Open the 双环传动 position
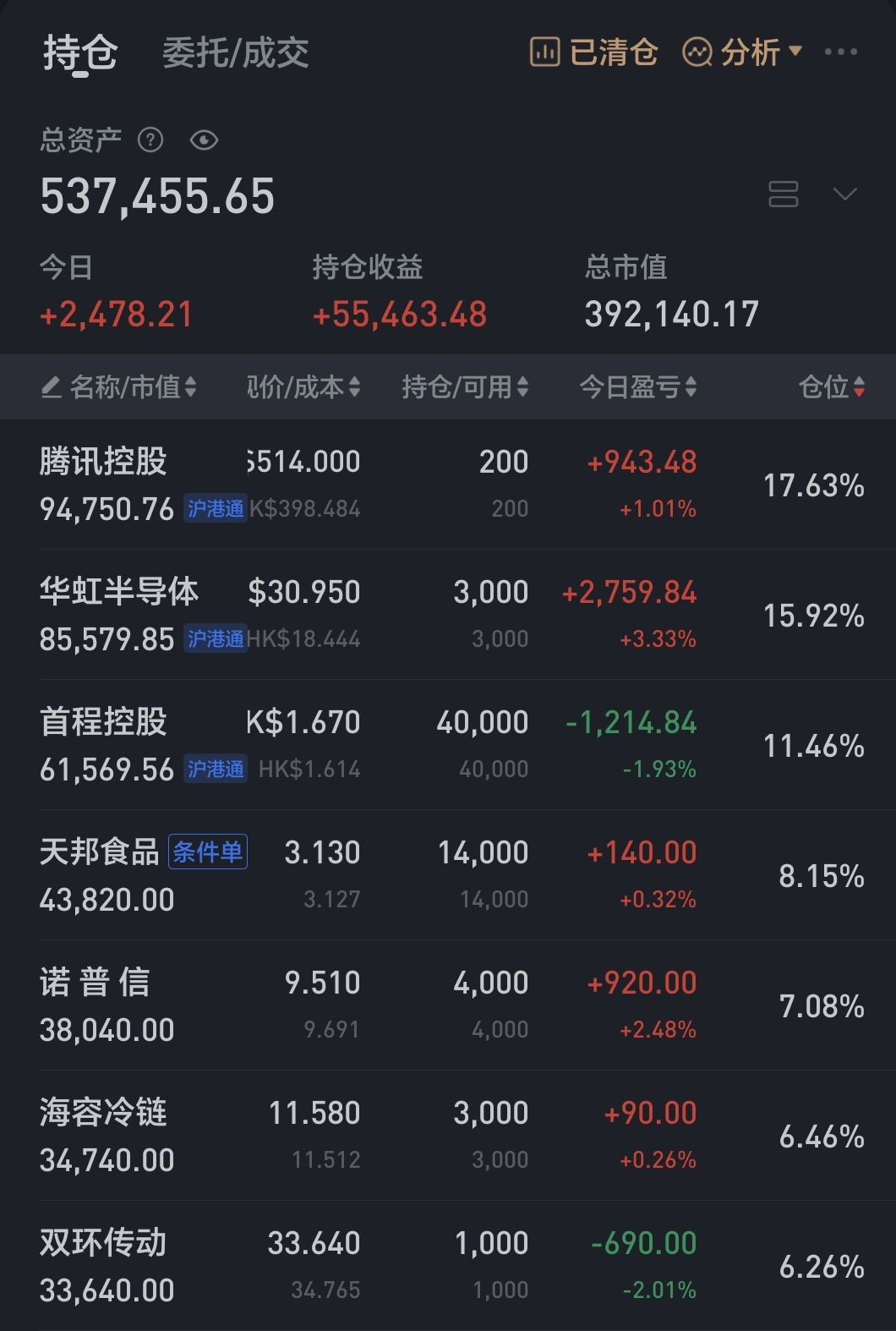 (x=103, y=1243)
